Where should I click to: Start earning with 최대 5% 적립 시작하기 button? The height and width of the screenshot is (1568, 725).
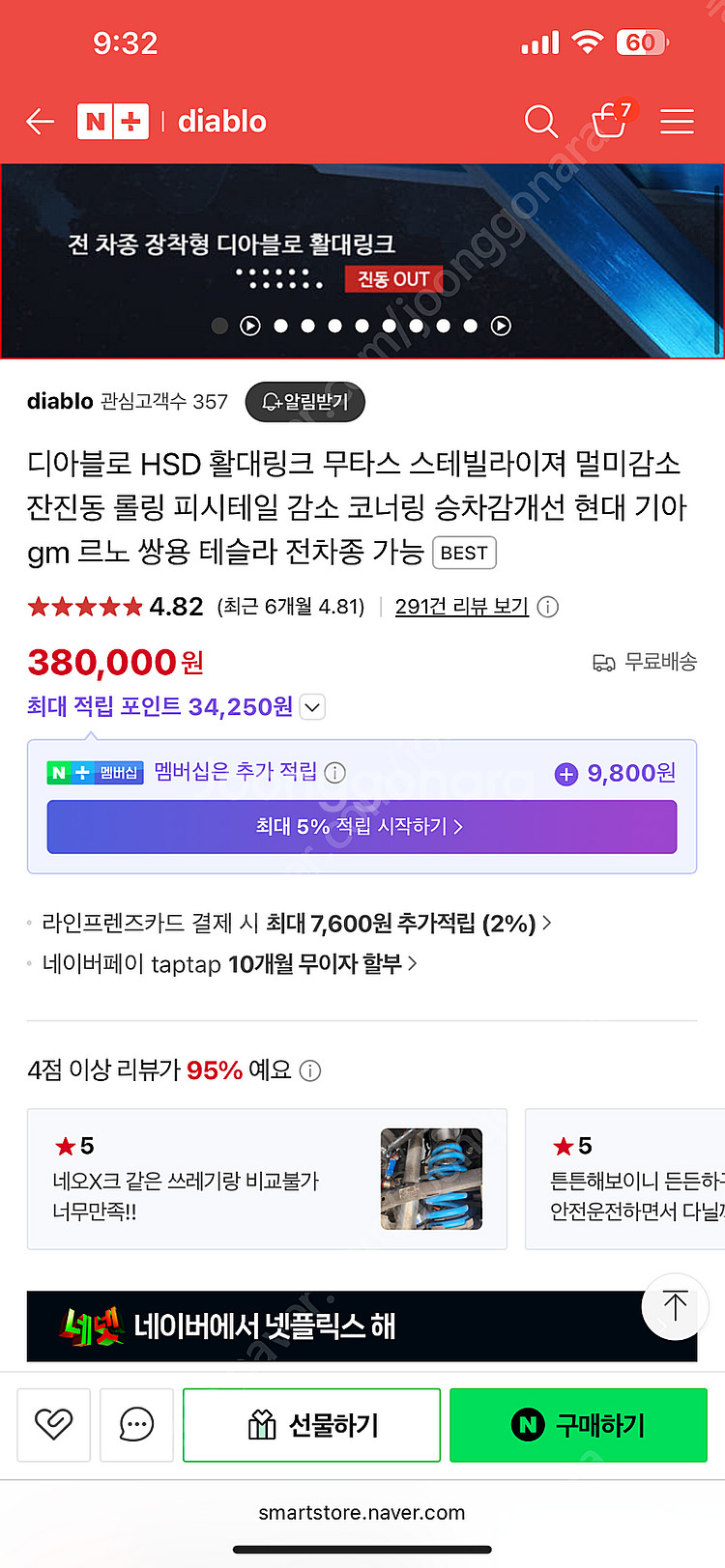(362, 828)
